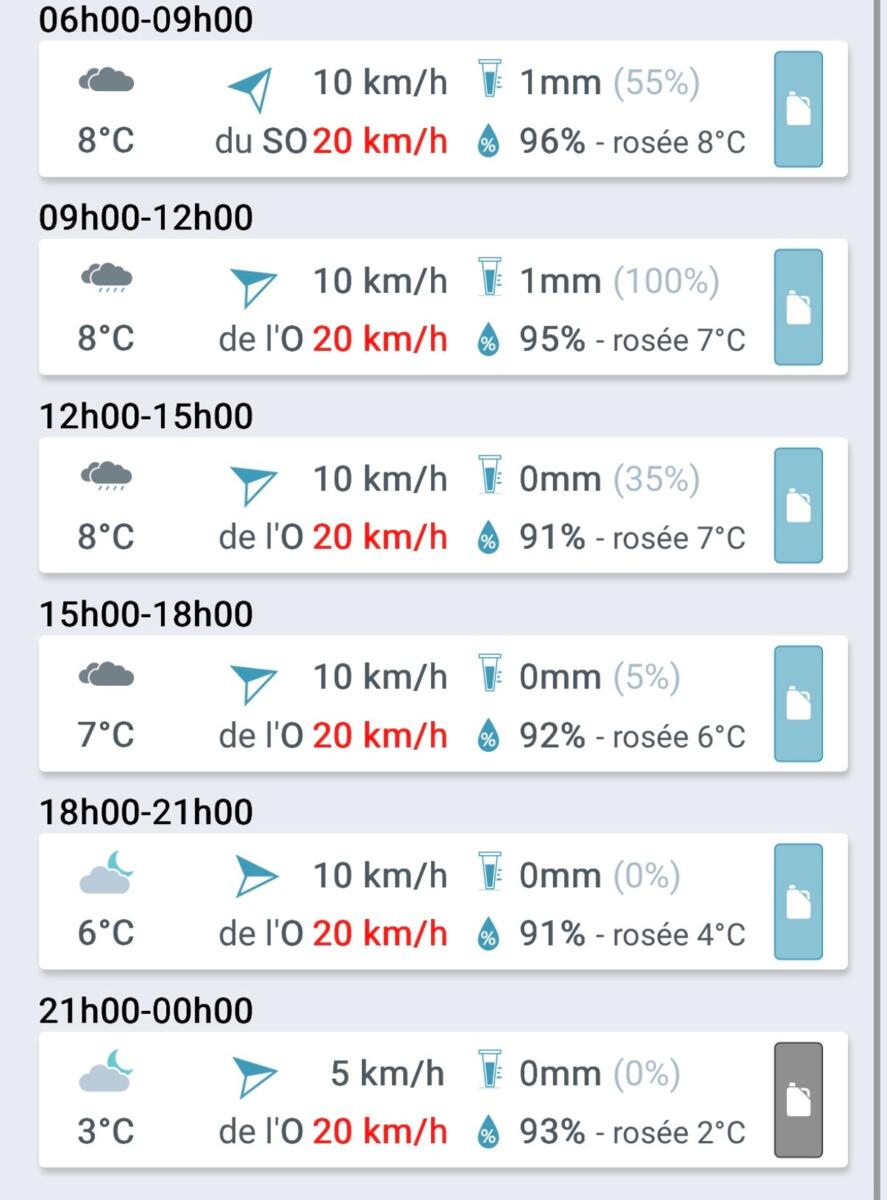This screenshot has height=1200, width=887.
Task: Check the spray canister button for 15h00-18h00
Action: (798, 703)
